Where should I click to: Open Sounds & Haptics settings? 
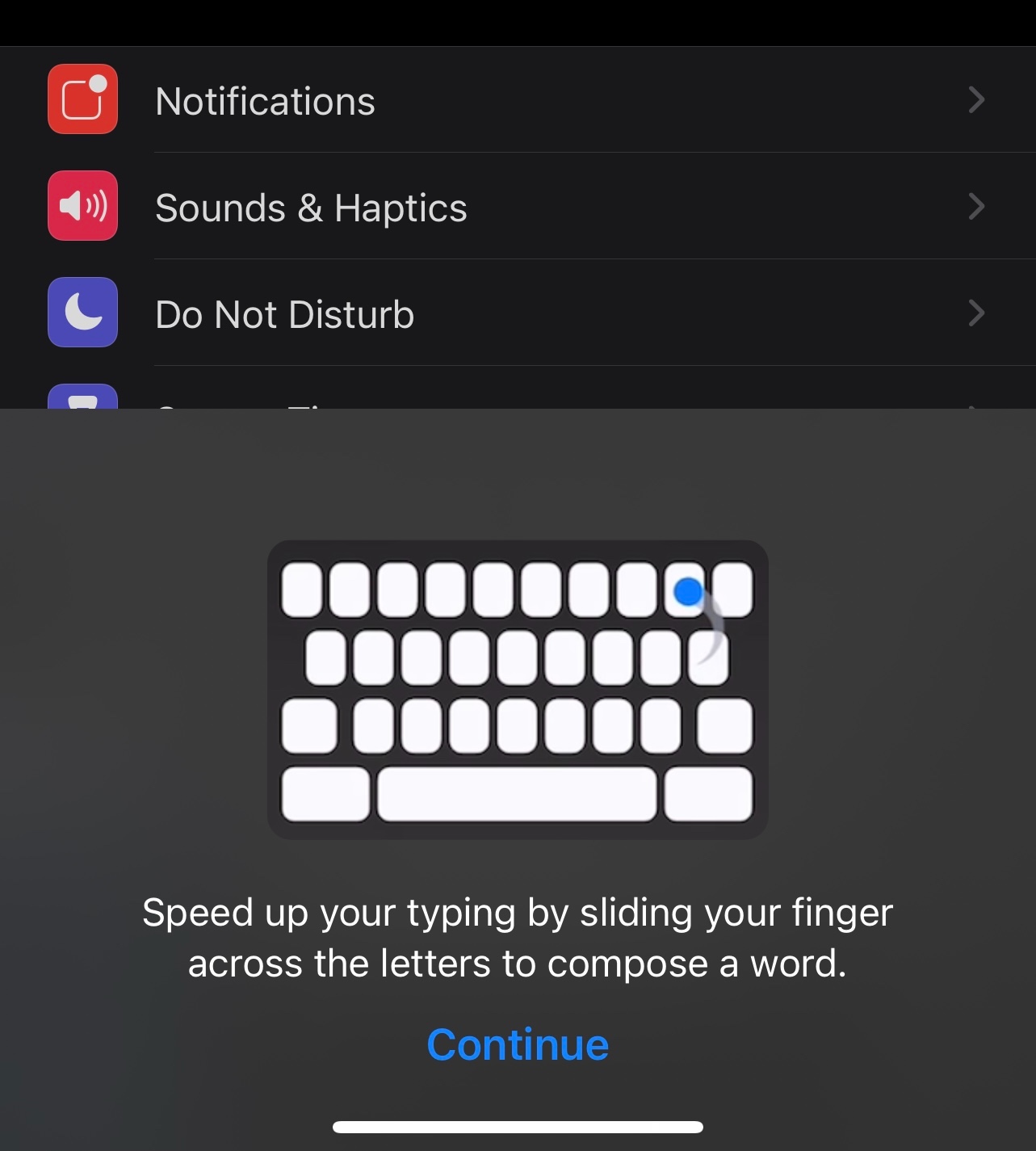517,207
